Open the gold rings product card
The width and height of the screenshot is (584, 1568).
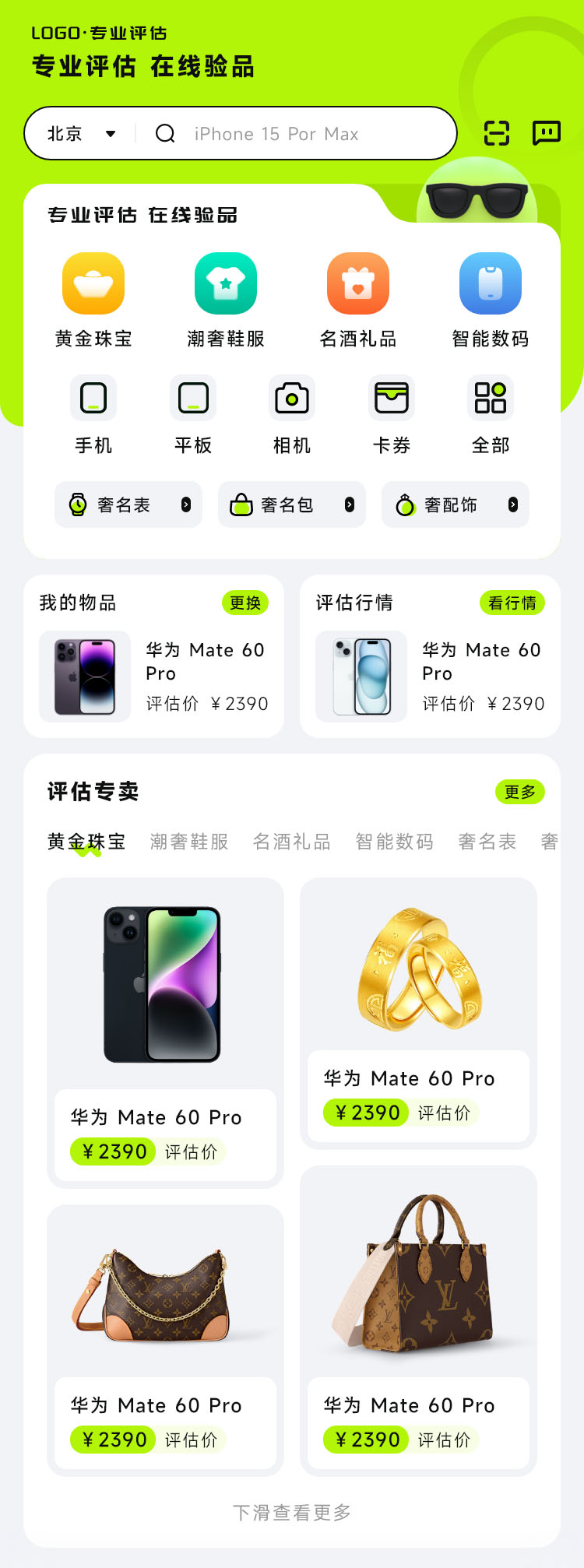click(418, 1012)
